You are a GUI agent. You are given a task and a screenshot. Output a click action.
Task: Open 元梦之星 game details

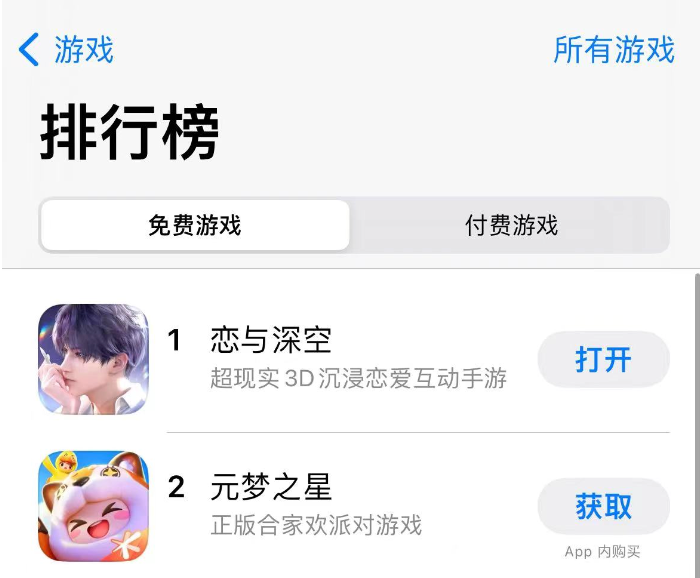(x=271, y=488)
